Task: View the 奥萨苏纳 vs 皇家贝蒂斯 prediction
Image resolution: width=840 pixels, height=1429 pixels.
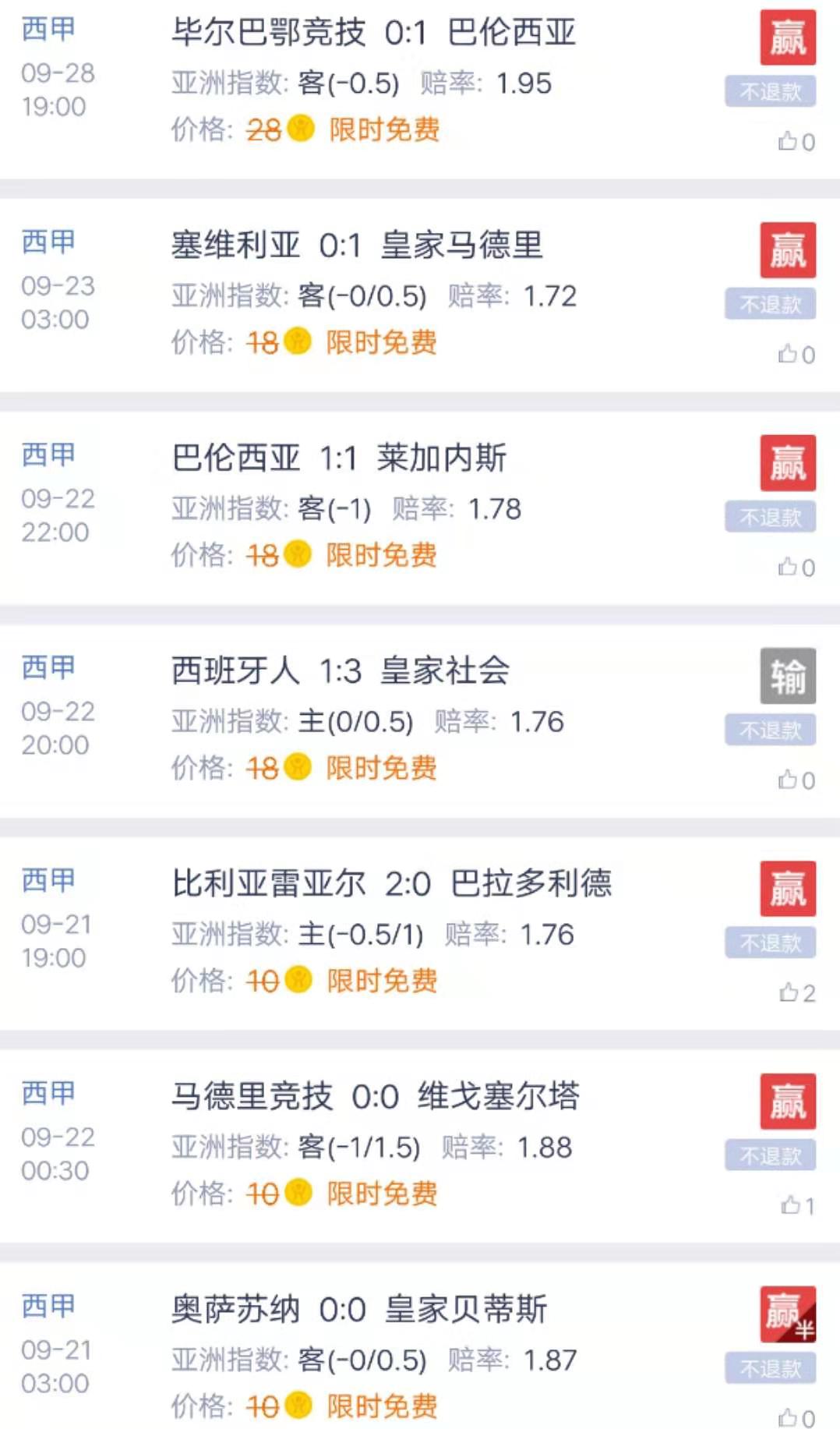Action: point(359,1310)
